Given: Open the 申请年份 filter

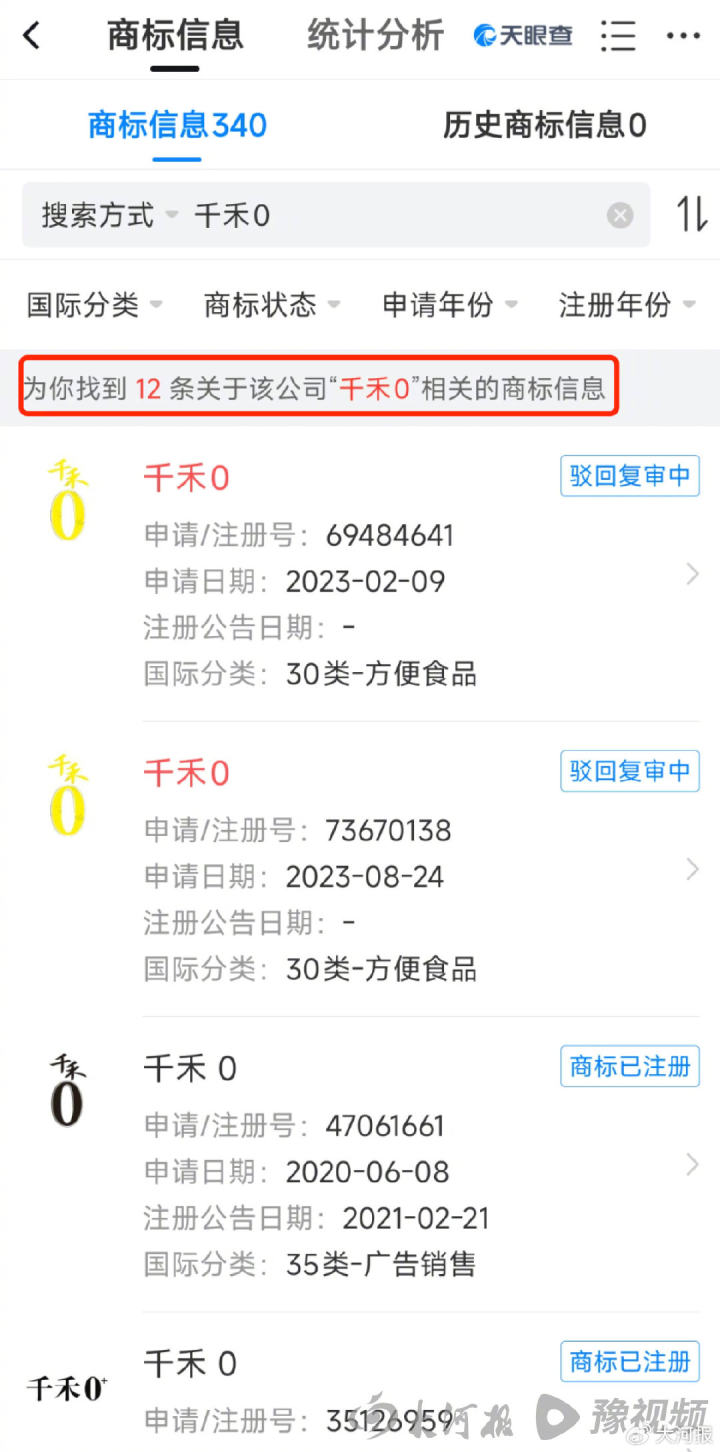Looking at the screenshot, I should click(449, 305).
